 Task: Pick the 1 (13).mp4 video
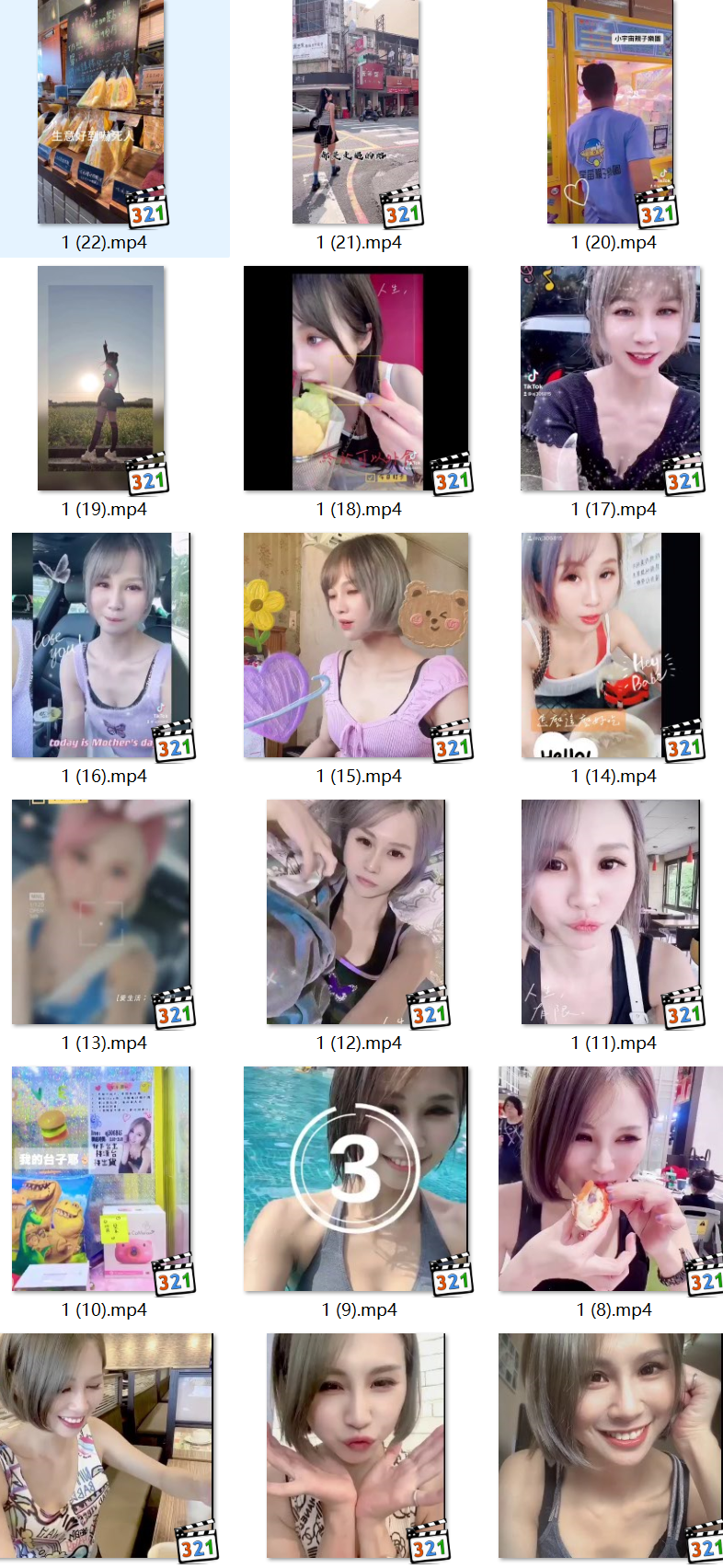click(x=101, y=913)
